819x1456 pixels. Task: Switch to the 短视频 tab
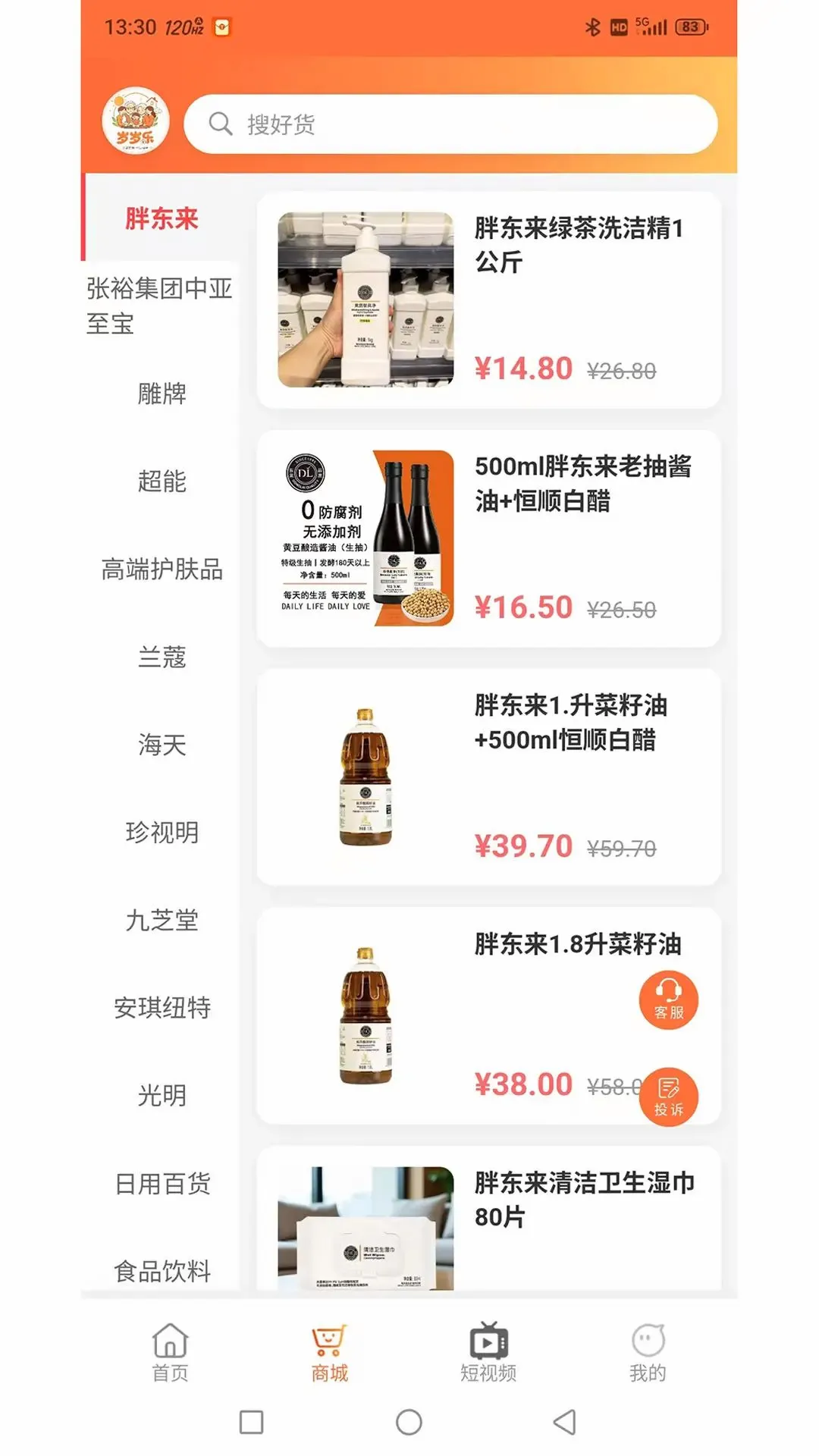tap(488, 1353)
